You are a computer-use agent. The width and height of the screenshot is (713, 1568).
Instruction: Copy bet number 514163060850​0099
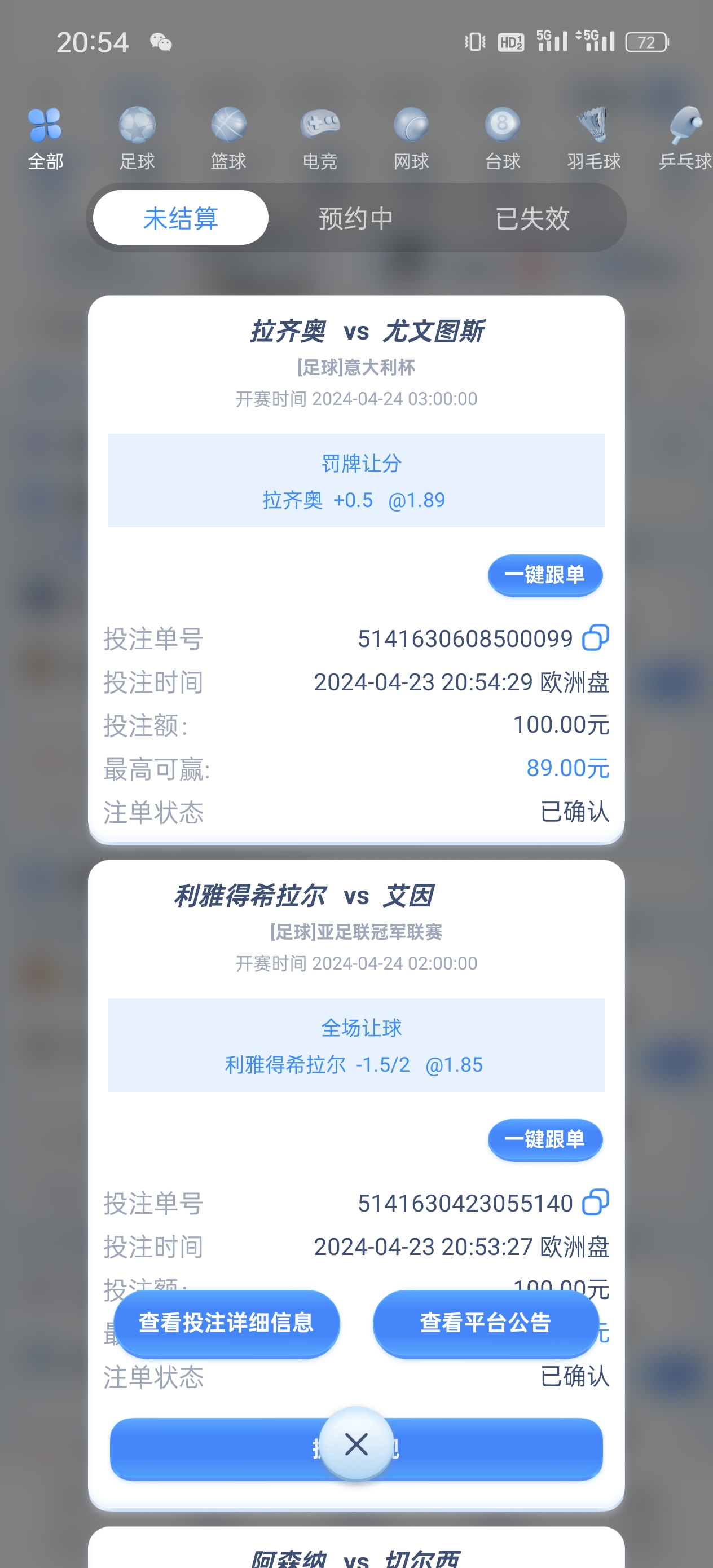tap(596, 638)
